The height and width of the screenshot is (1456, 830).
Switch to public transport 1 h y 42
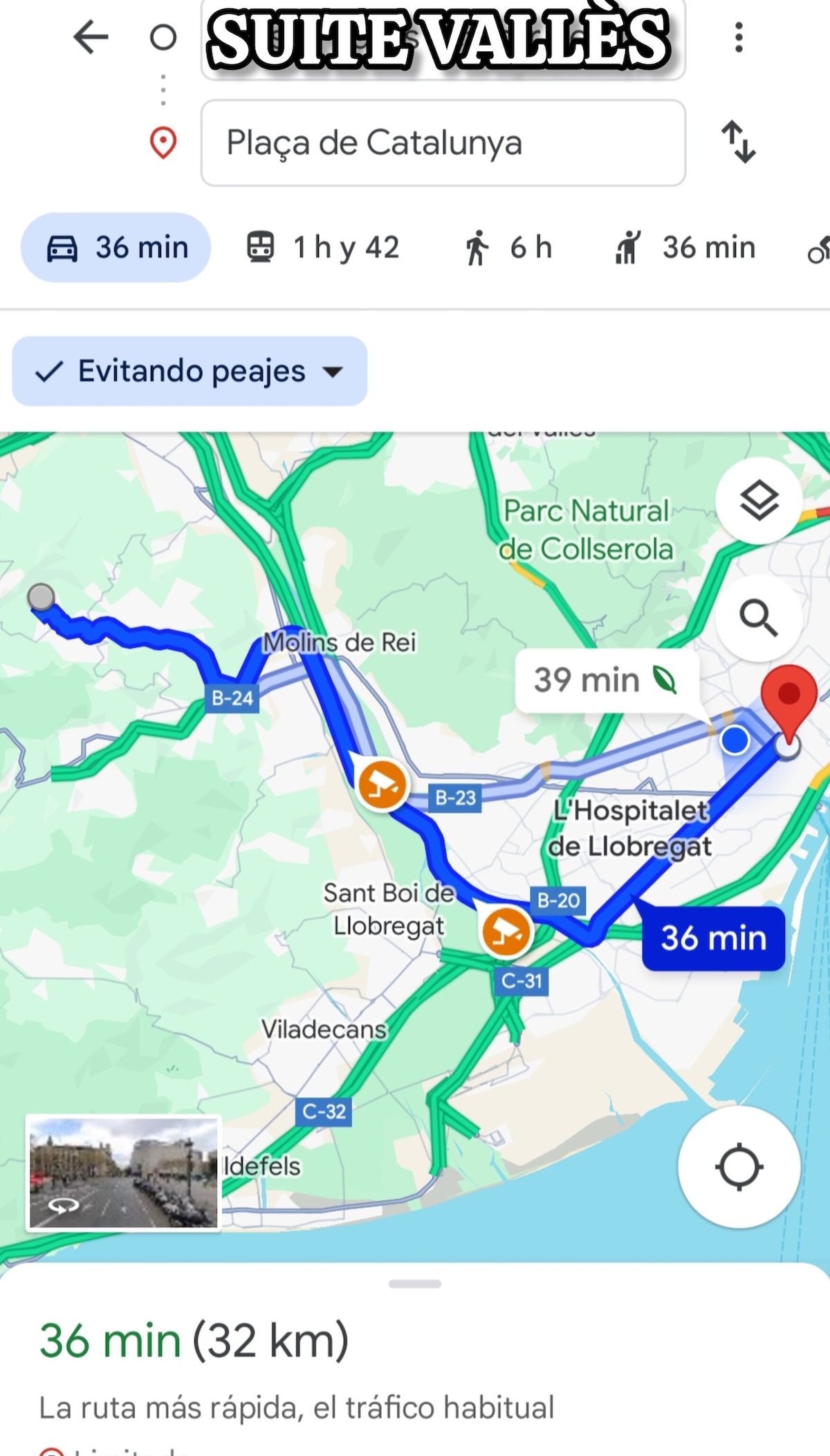click(324, 248)
